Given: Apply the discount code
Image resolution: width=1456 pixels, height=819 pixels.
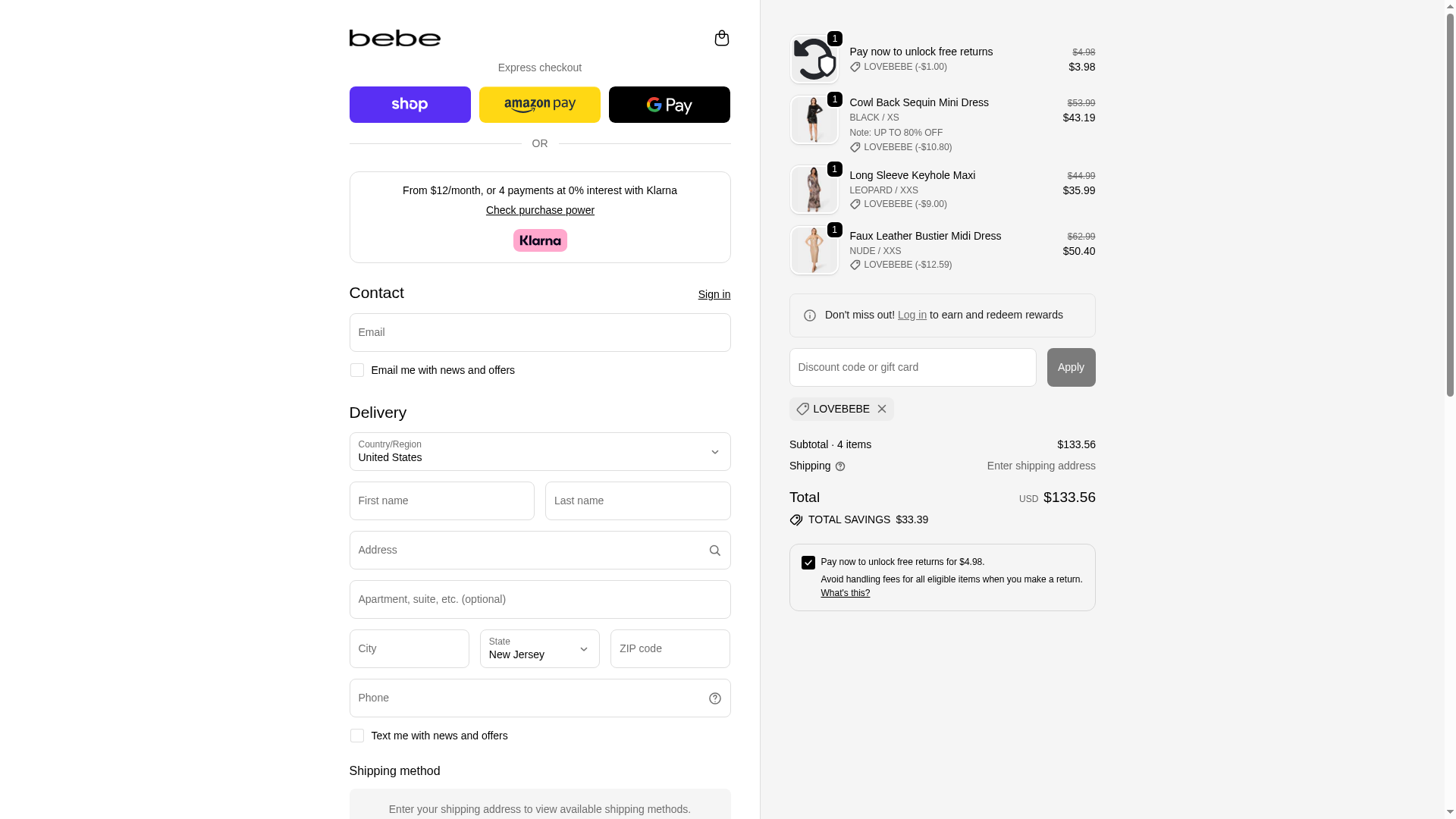Looking at the screenshot, I should click(1071, 368).
